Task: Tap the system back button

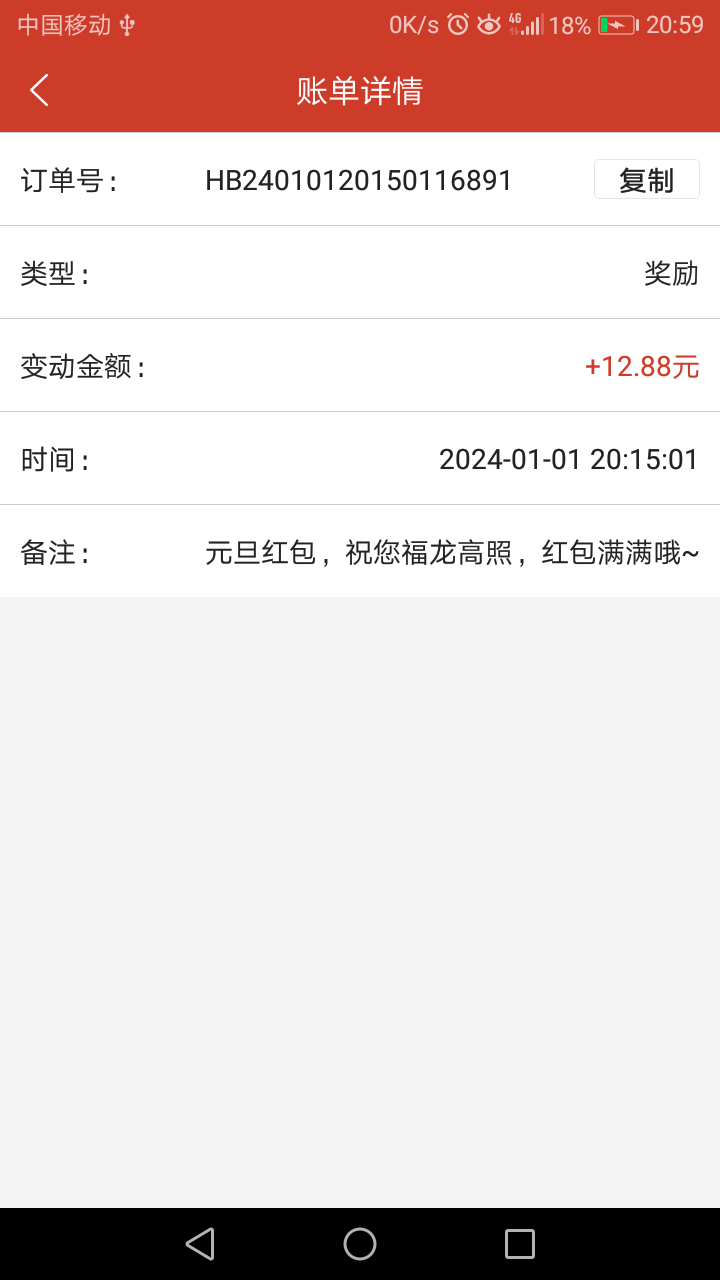Action: pyautogui.click(x=200, y=1244)
